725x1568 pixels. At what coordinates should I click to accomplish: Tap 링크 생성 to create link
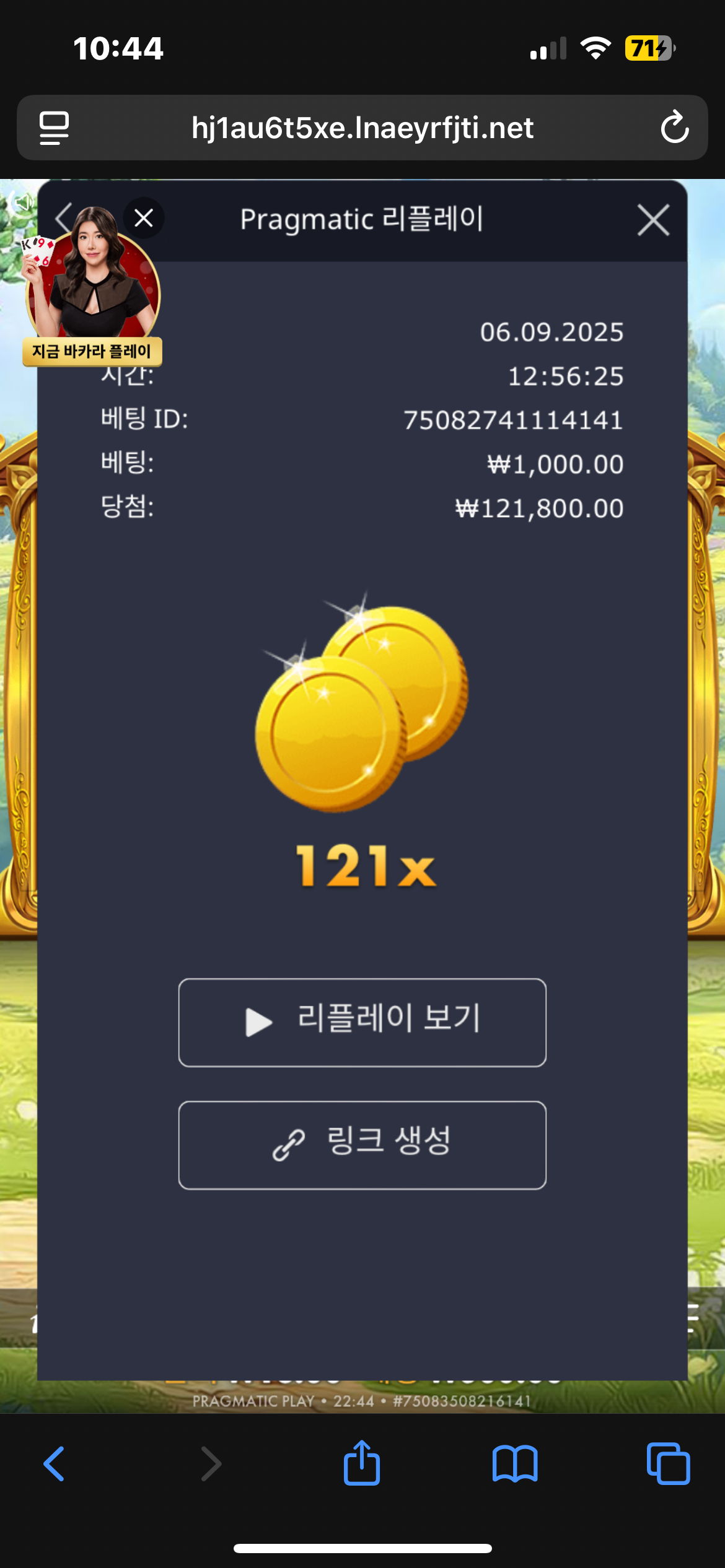(362, 1145)
